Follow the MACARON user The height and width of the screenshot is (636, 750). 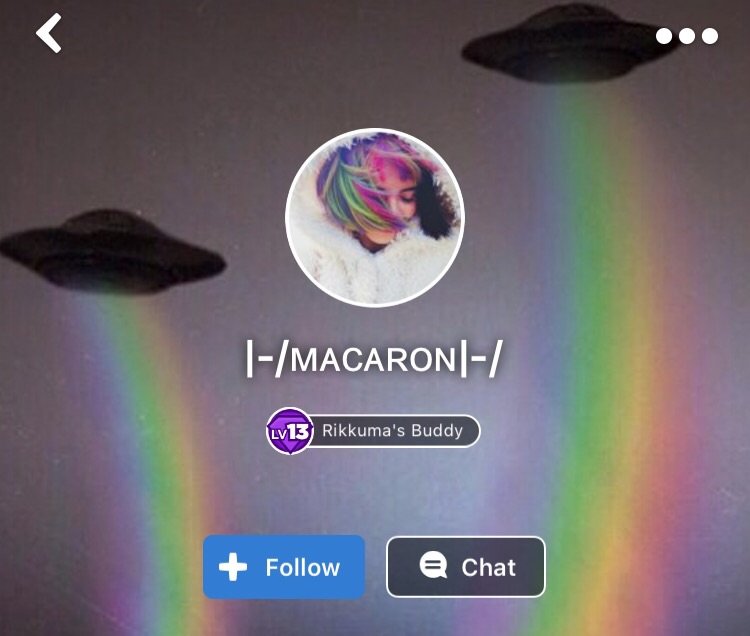click(x=284, y=567)
